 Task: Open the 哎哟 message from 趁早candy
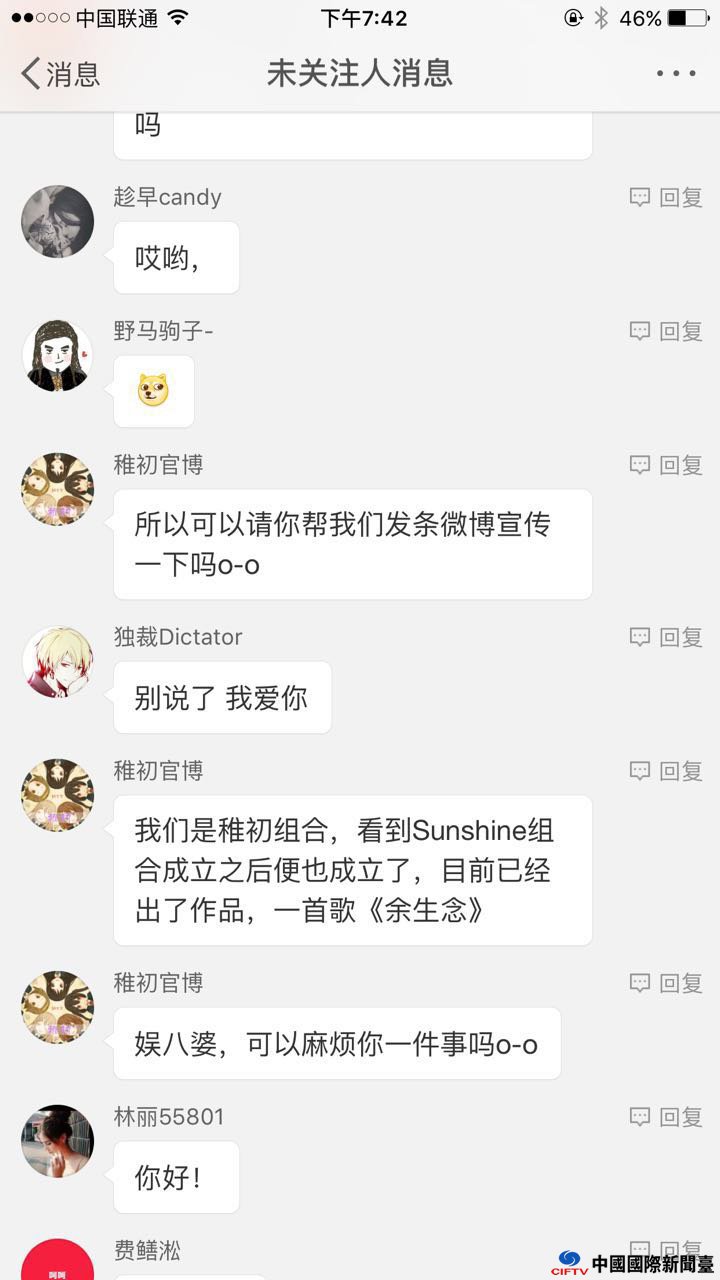click(x=176, y=258)
